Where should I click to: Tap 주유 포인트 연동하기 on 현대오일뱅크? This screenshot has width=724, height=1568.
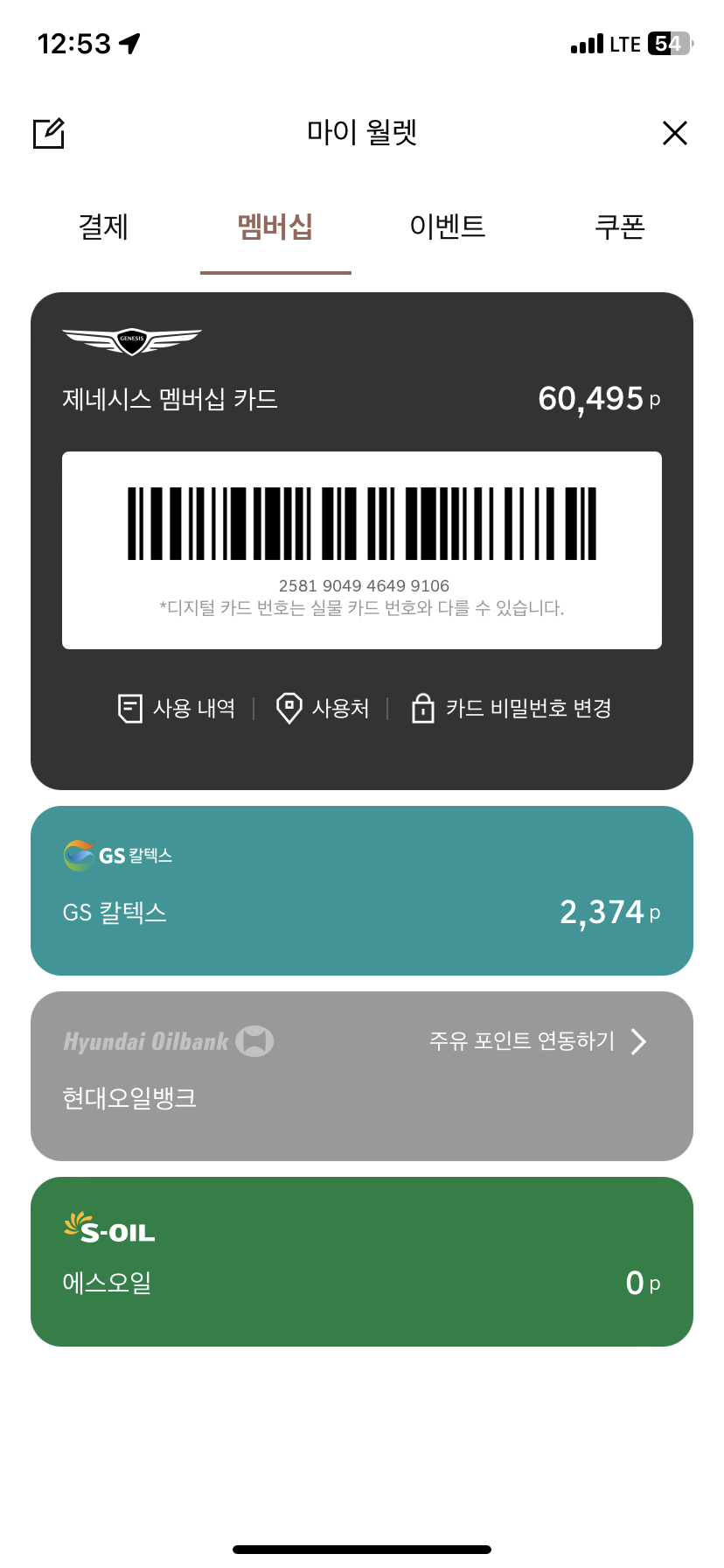click(x=537, y=1041)
